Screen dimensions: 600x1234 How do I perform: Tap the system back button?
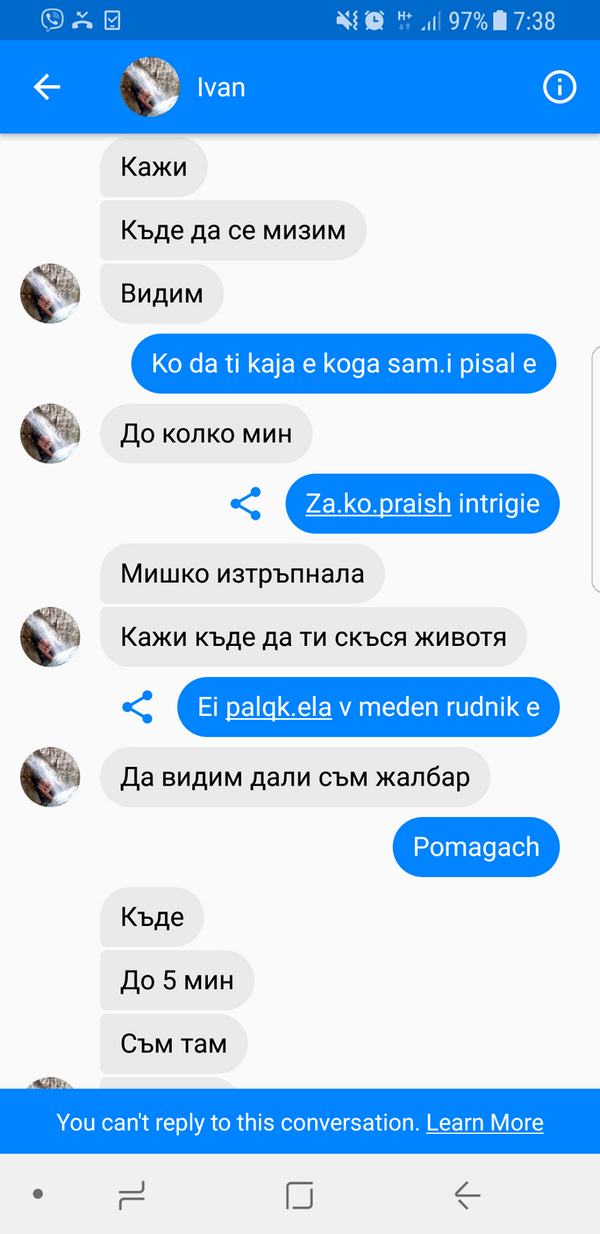point(467,1194)
